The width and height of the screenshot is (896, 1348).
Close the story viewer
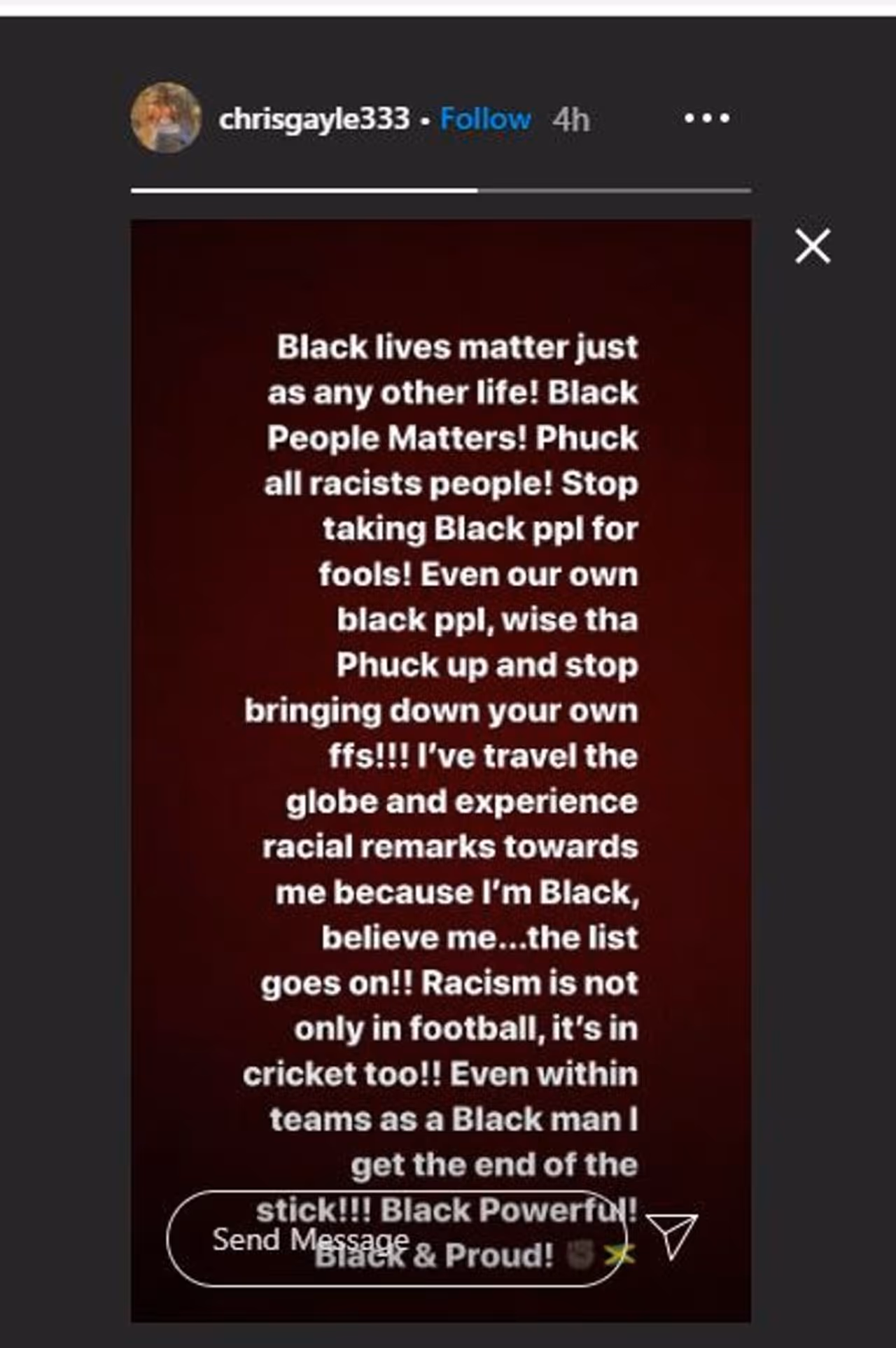813,246
